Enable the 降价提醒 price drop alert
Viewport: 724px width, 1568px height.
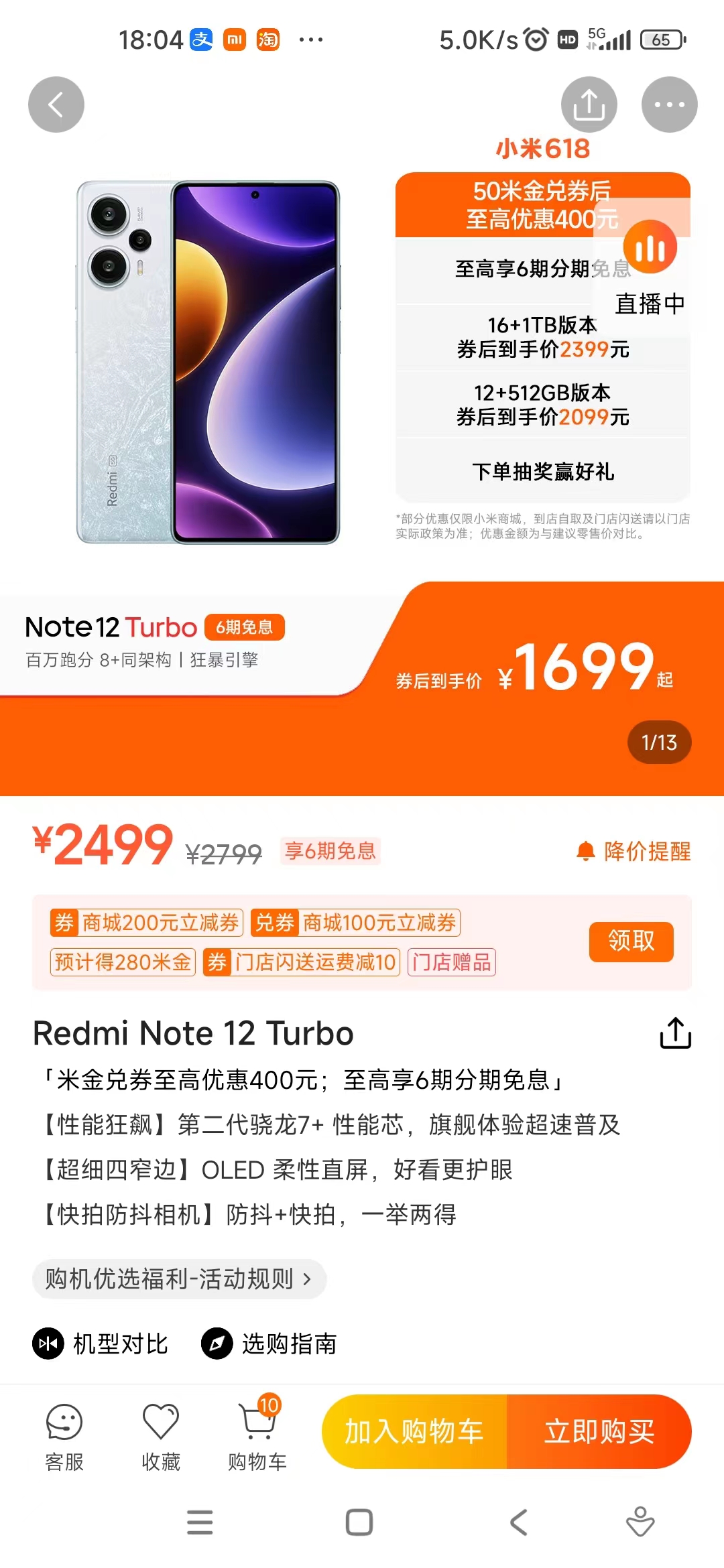point(633,851)
